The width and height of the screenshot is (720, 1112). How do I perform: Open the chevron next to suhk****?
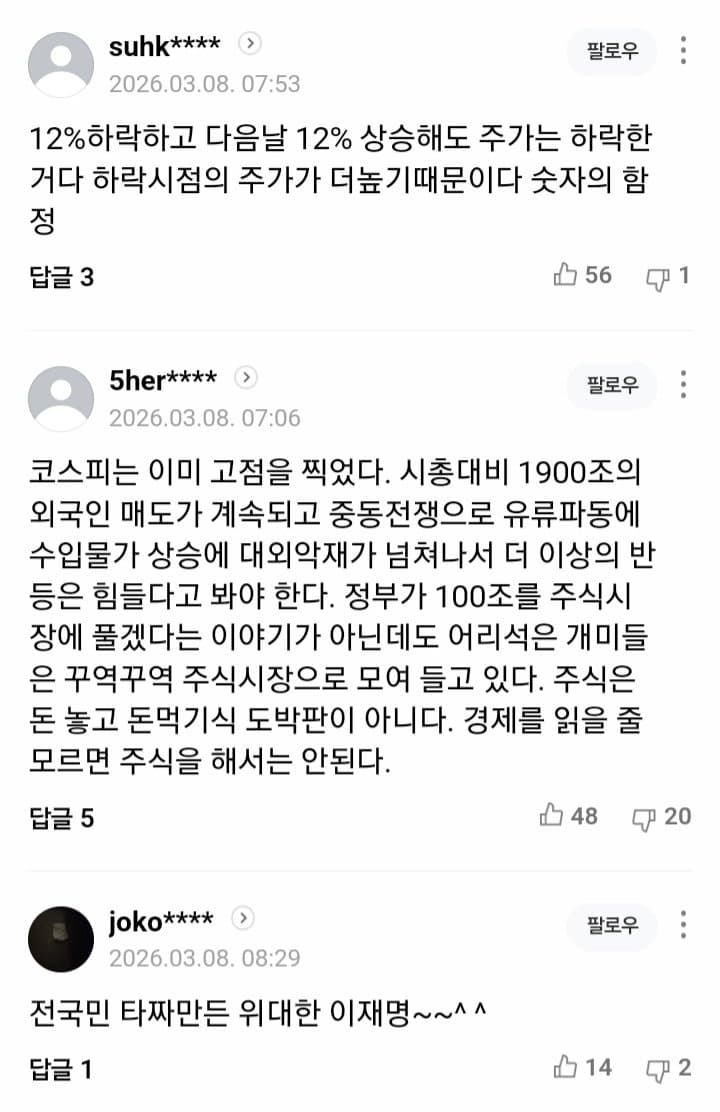pos(250,44)
